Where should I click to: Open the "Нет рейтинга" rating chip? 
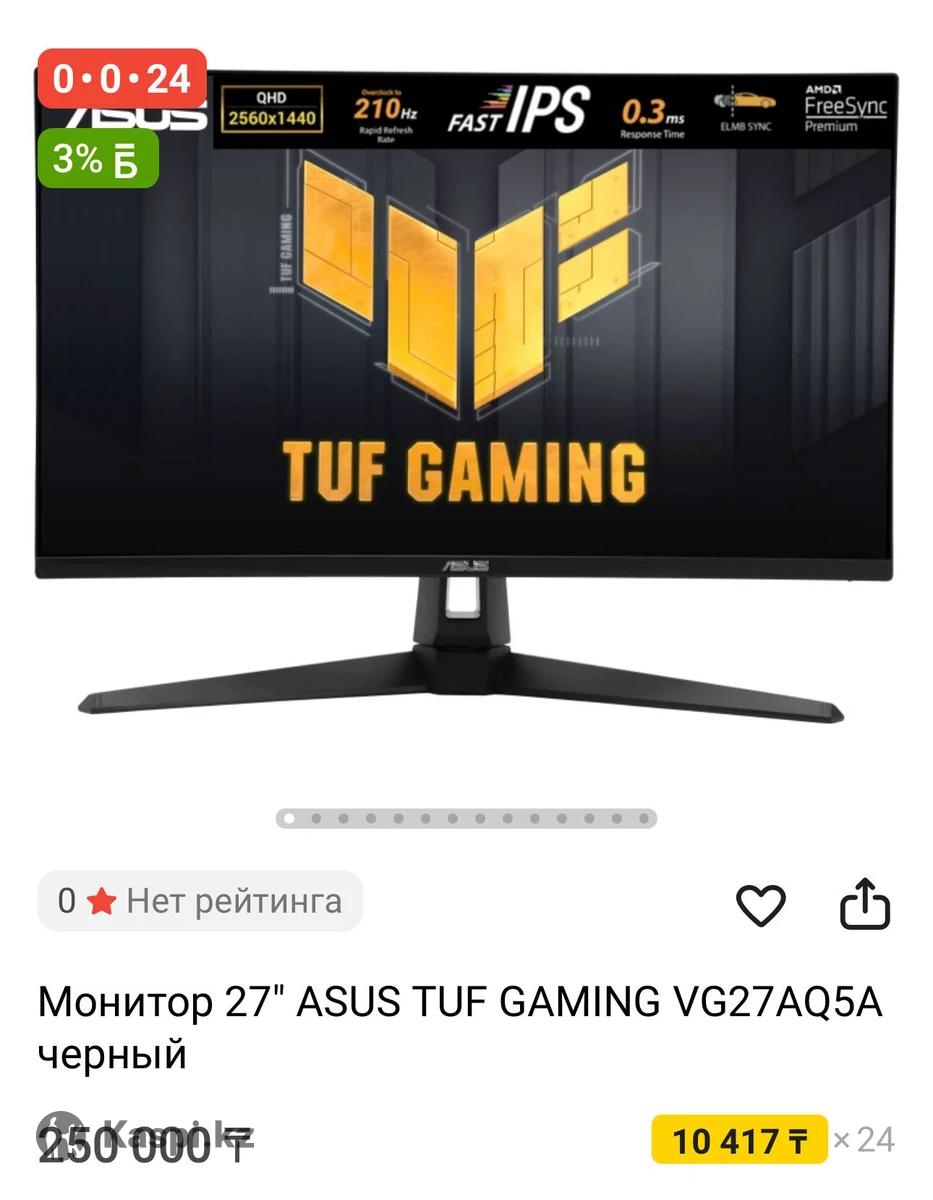point(200,901)
